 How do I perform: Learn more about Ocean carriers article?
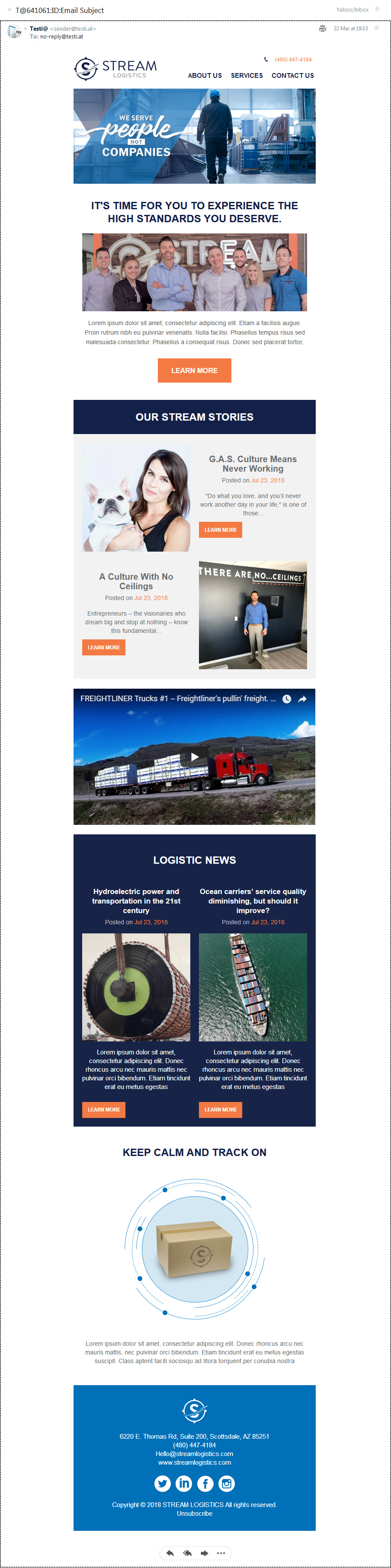[220, 1109]
